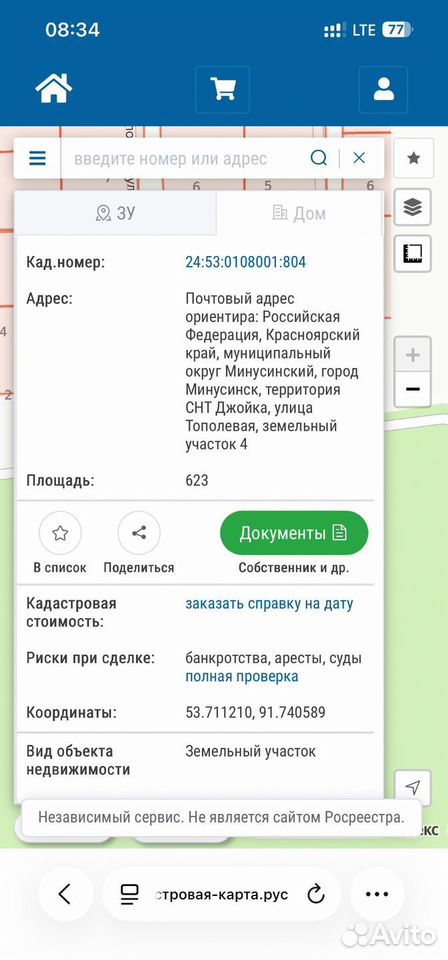
Task: Activate the ruler measurement tool
Action: [x=413, y=253]
